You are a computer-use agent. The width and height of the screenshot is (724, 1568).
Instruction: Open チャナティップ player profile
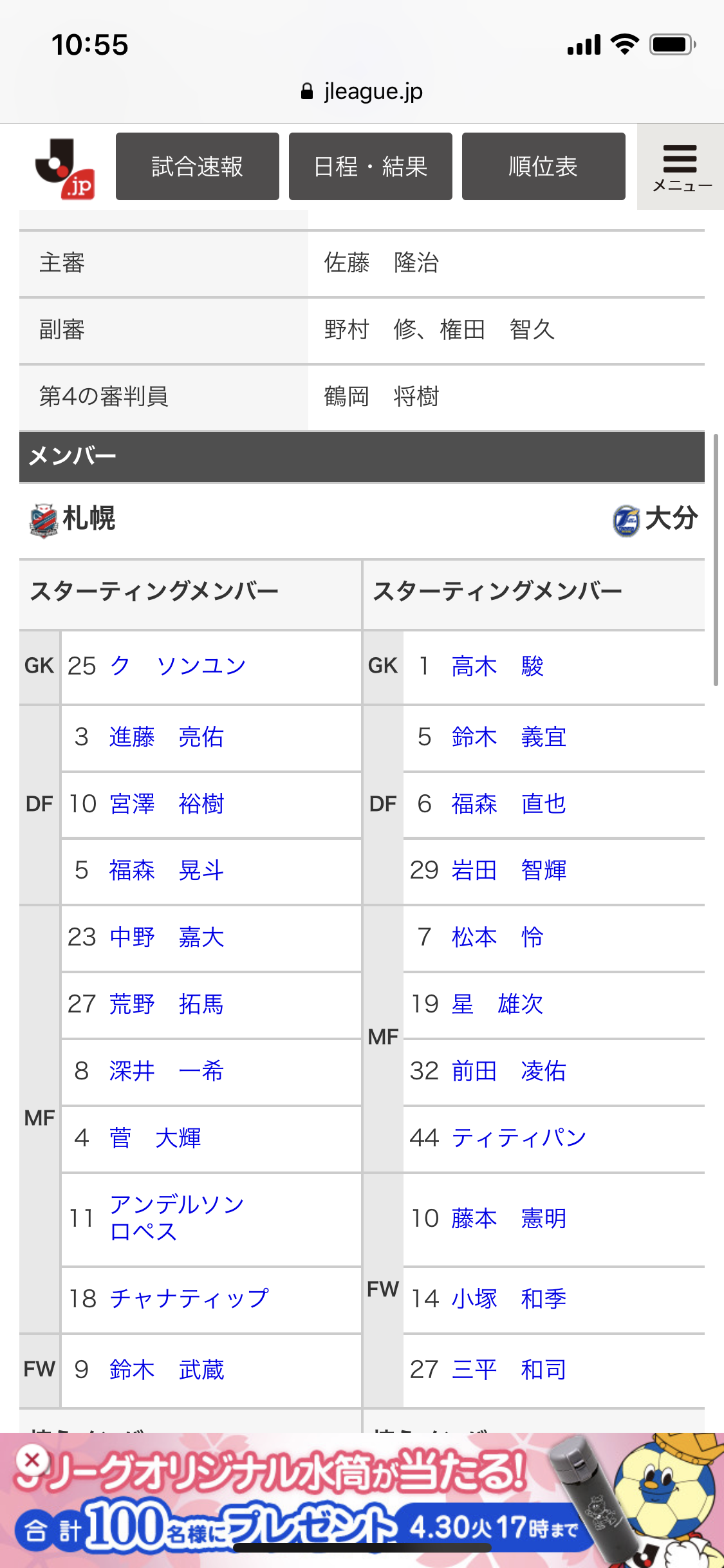coord(189,1298)
